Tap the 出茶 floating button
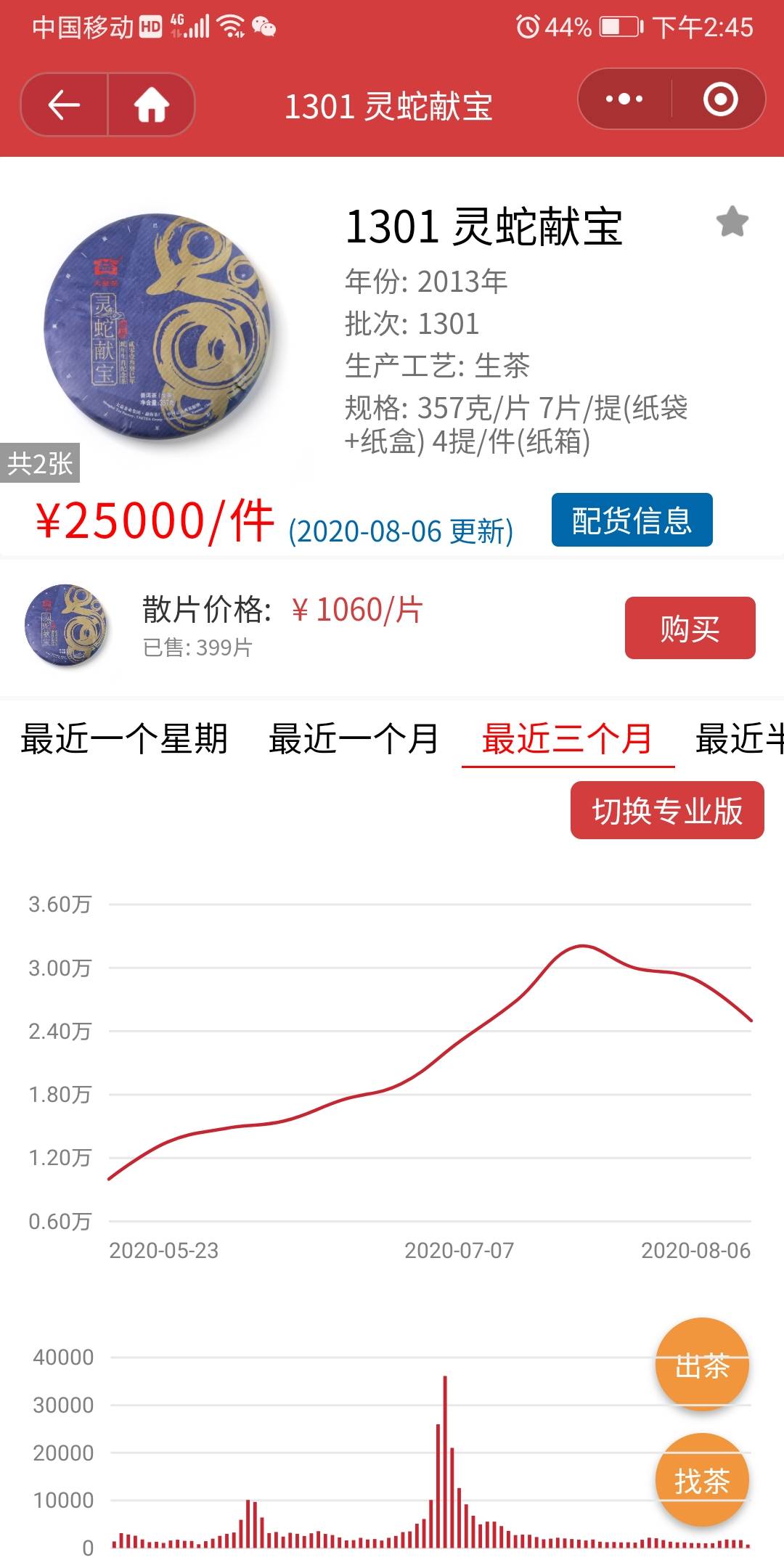 pos(702,1365)
